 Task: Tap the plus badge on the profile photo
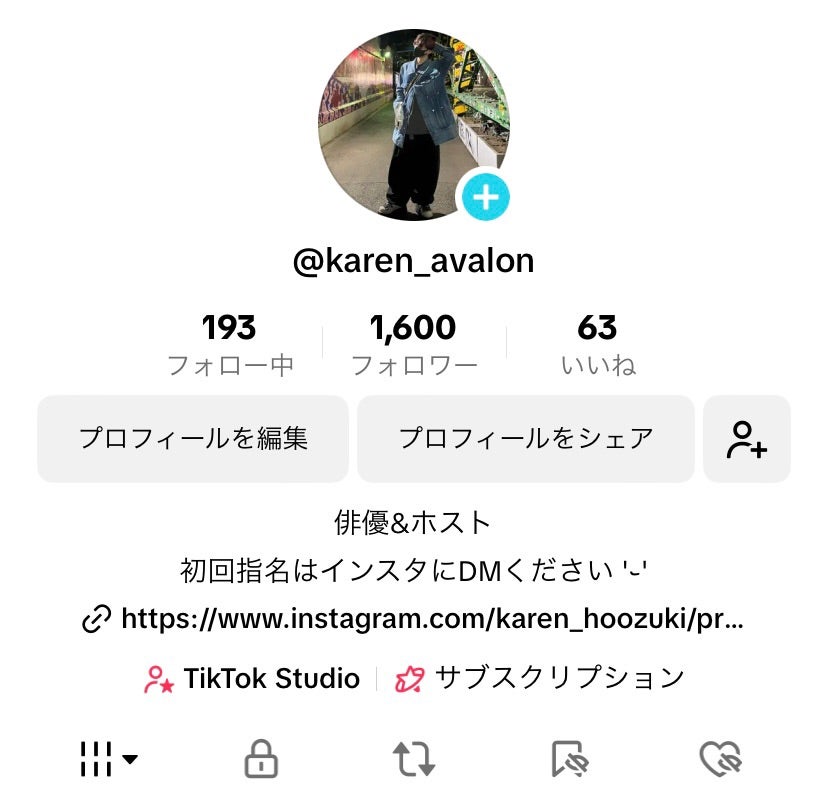tap(486, 197)
